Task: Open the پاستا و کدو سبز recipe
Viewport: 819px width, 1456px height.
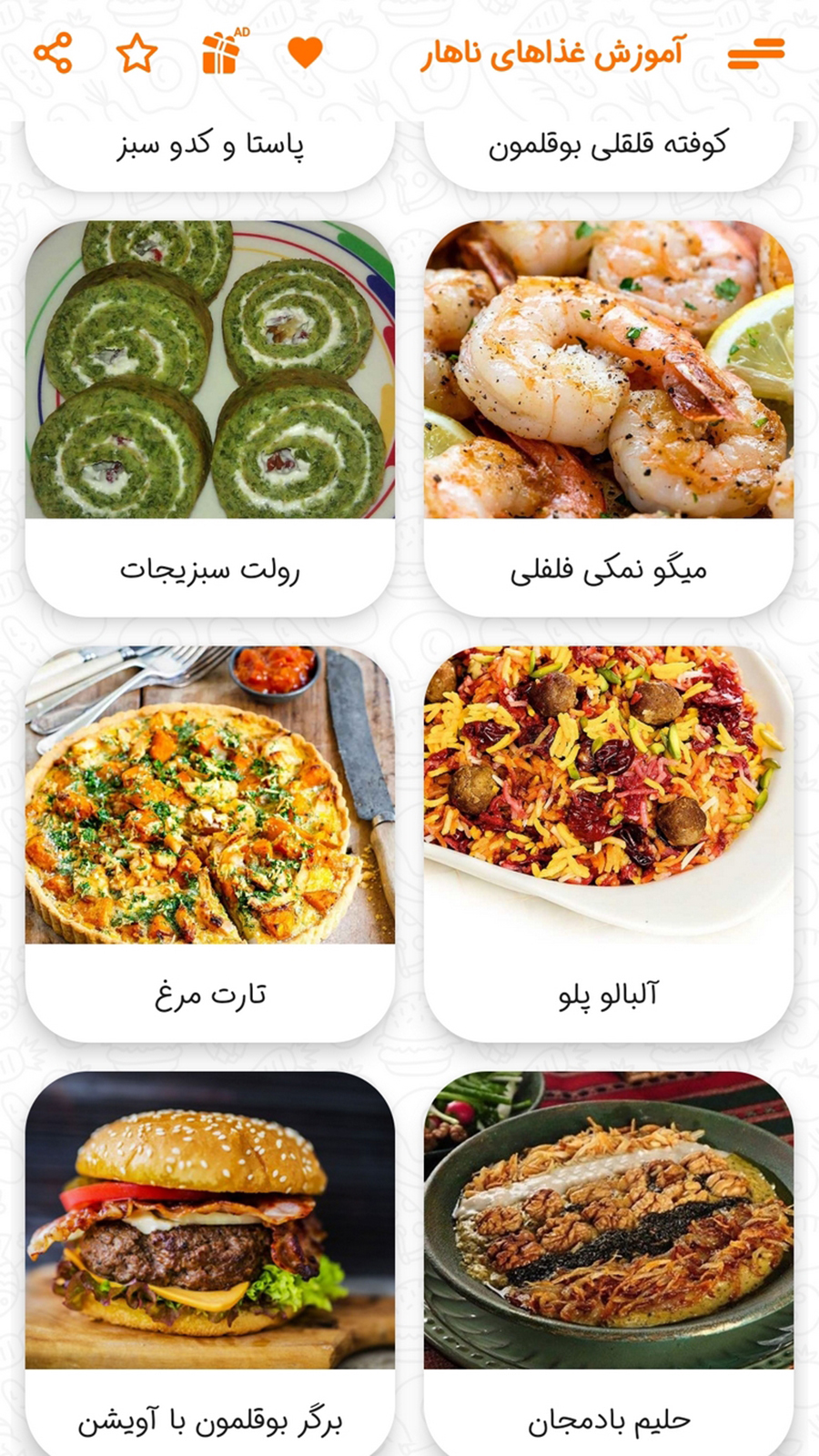Action: [x=210, y=146]
